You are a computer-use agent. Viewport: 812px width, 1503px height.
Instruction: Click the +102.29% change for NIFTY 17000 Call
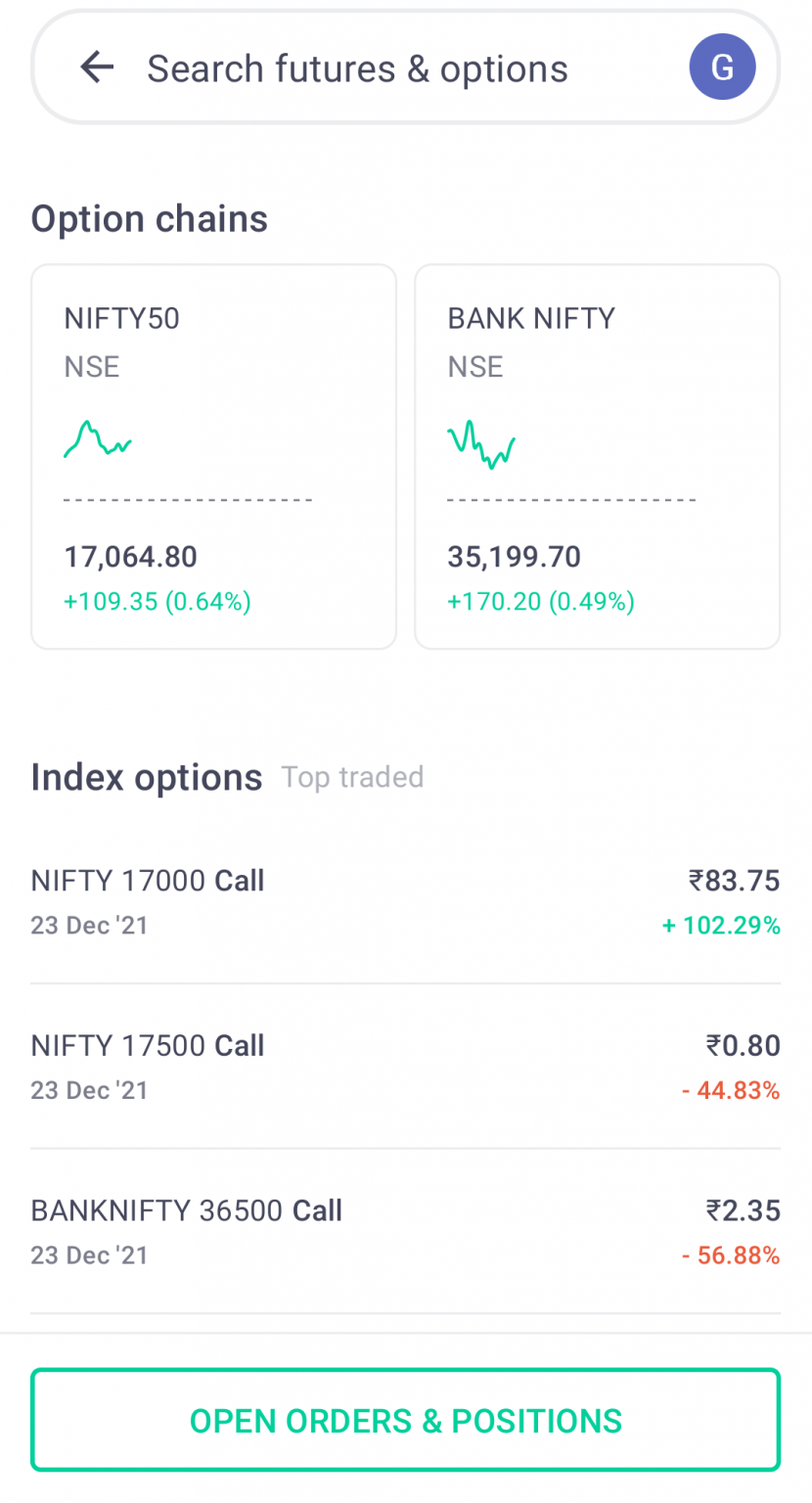point(722,924)
